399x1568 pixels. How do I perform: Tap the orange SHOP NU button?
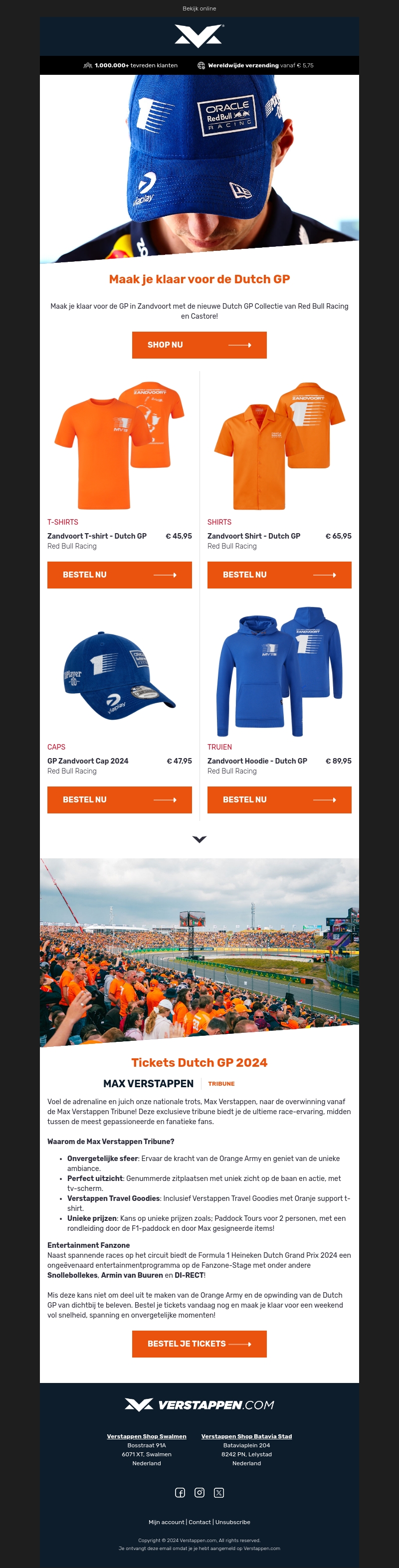(199, 345)
